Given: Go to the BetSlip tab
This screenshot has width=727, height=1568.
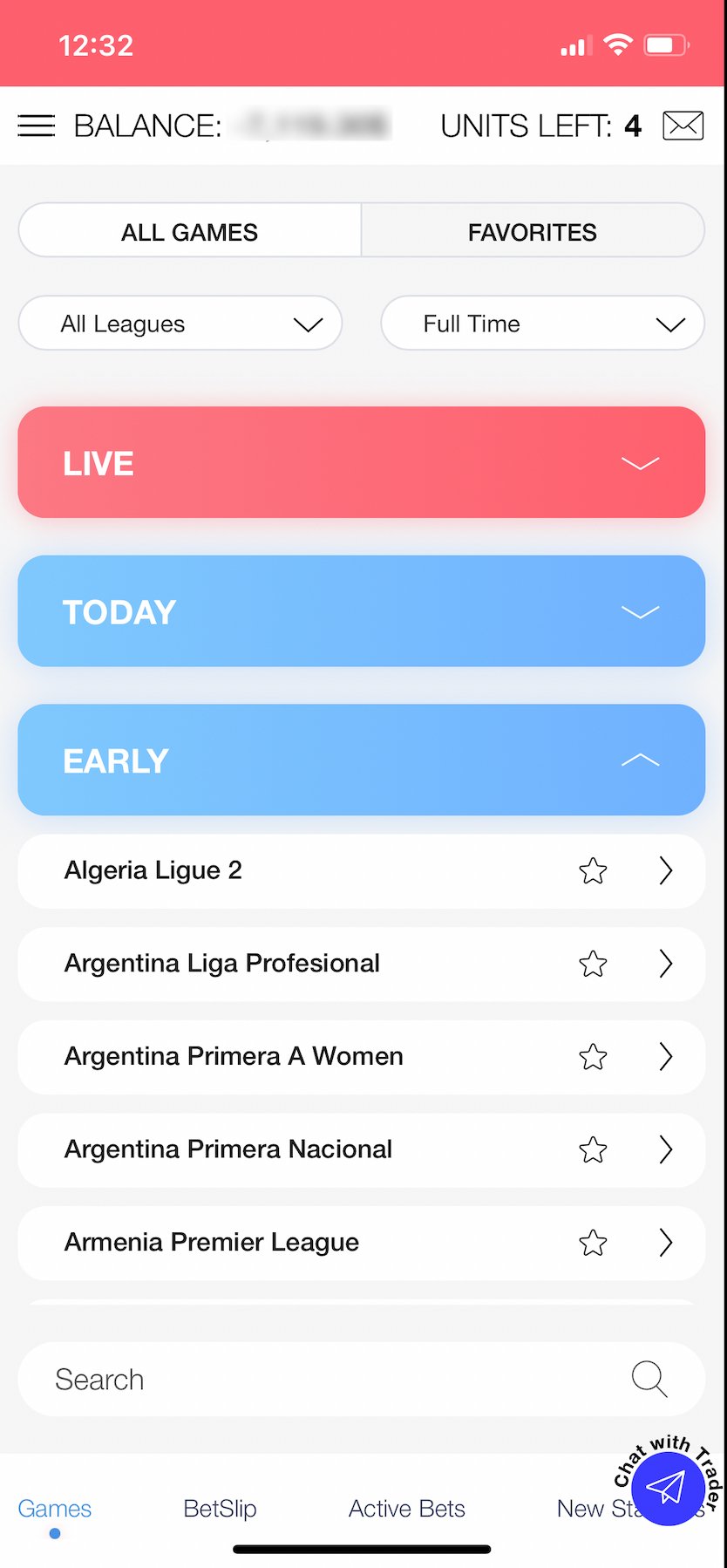Looking at the screenshot, I should (x=220, y=1509).
